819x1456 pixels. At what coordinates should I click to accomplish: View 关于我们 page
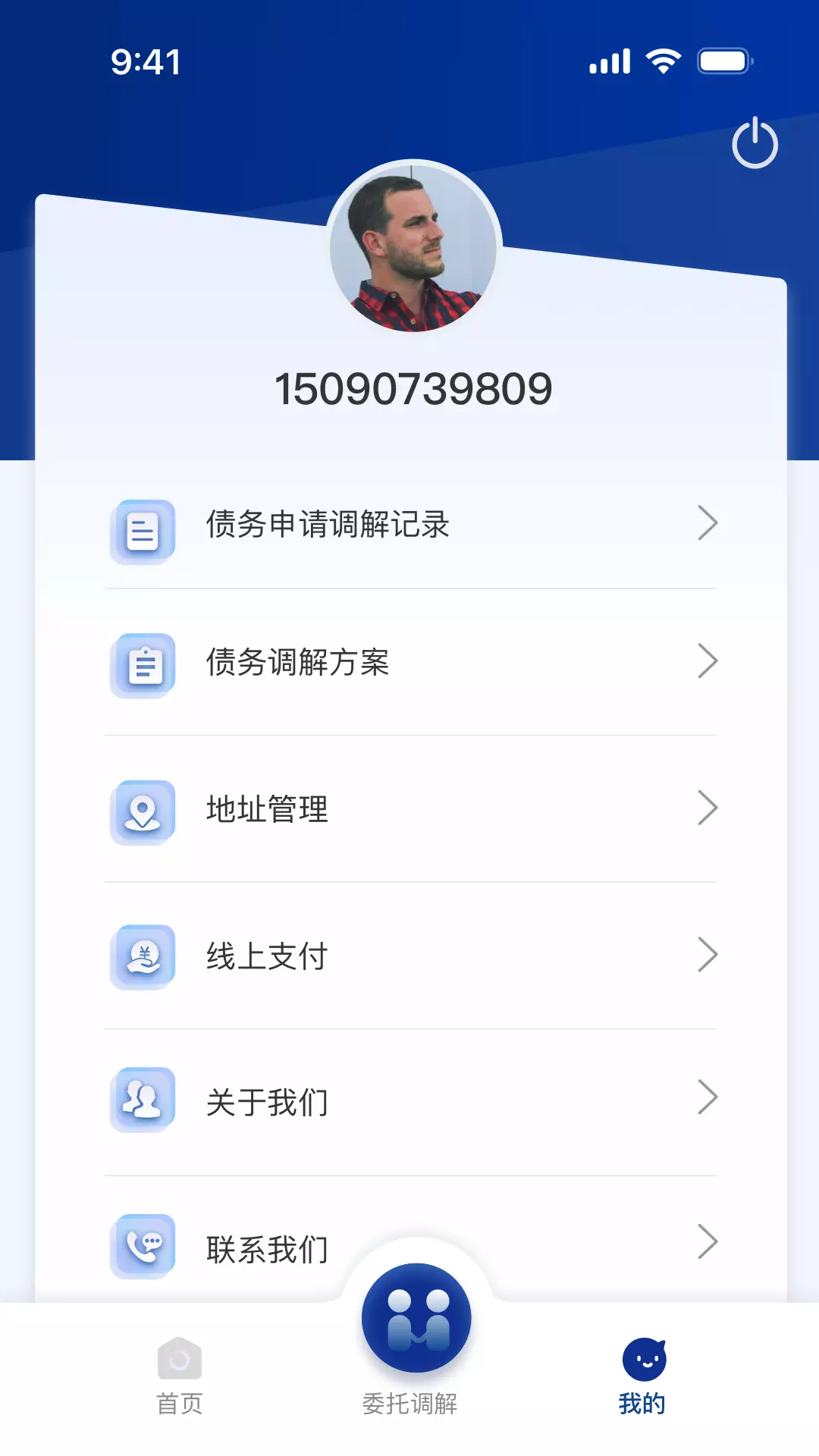pos(411,1102)
